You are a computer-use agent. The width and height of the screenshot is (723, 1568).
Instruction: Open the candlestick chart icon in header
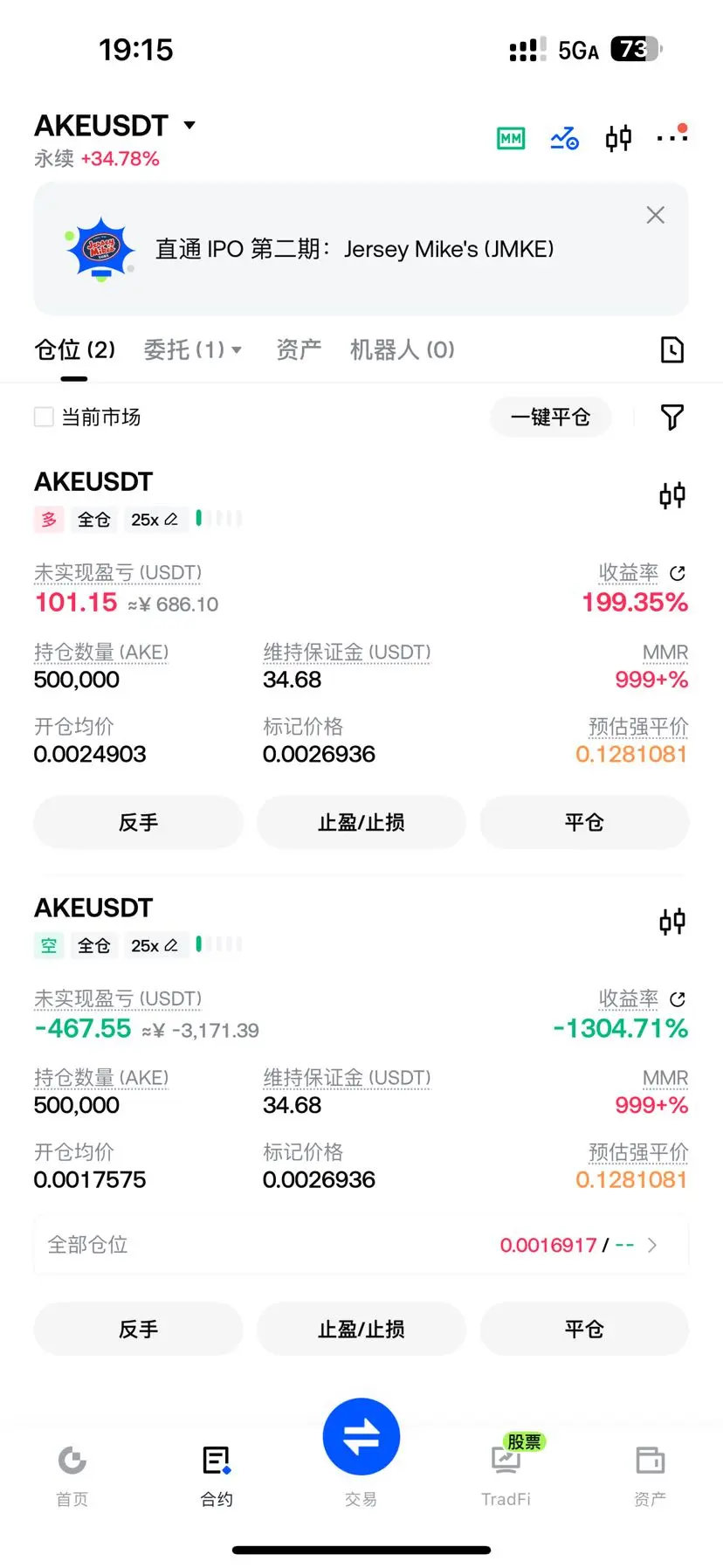pyautogui.click(x=618, y=138)
